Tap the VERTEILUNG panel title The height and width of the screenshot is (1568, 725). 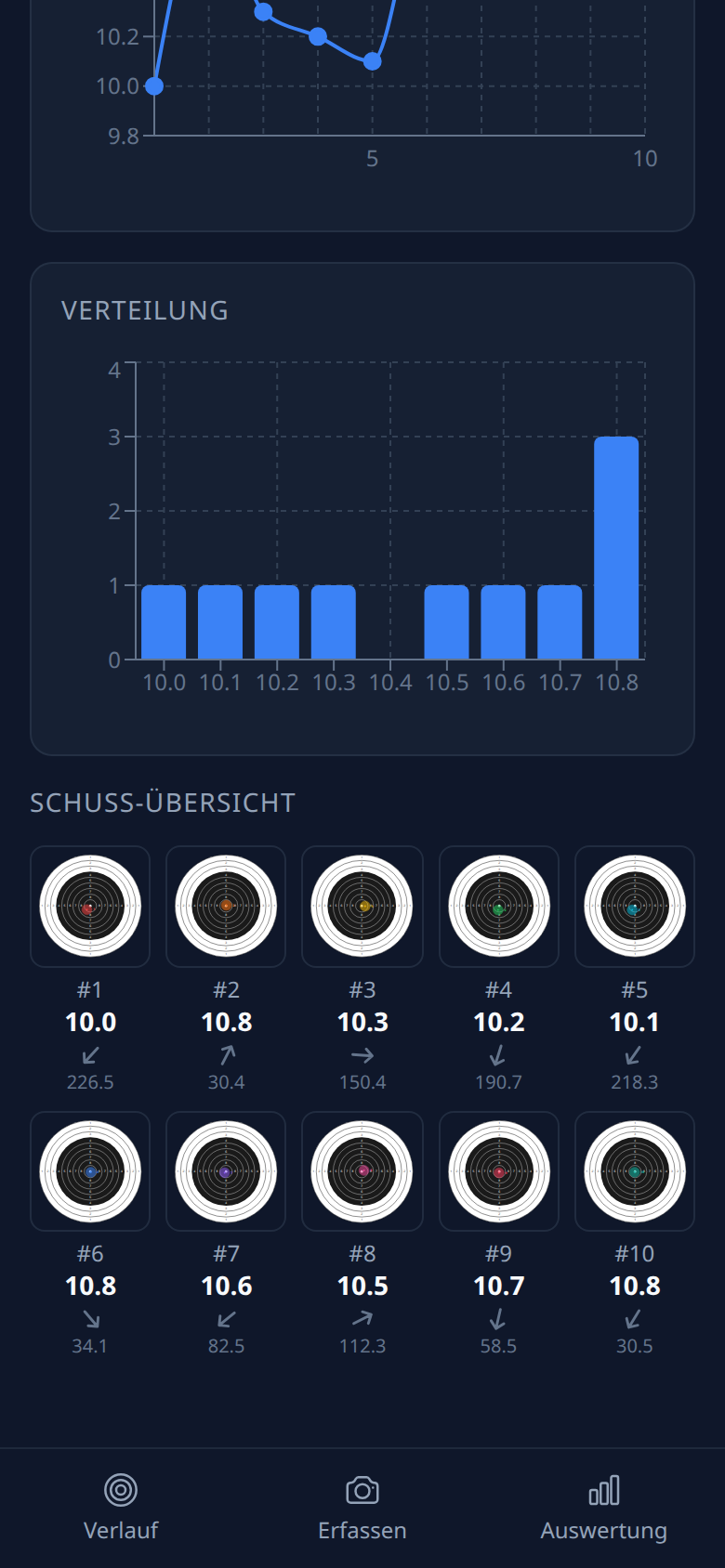tap(146, 311)
